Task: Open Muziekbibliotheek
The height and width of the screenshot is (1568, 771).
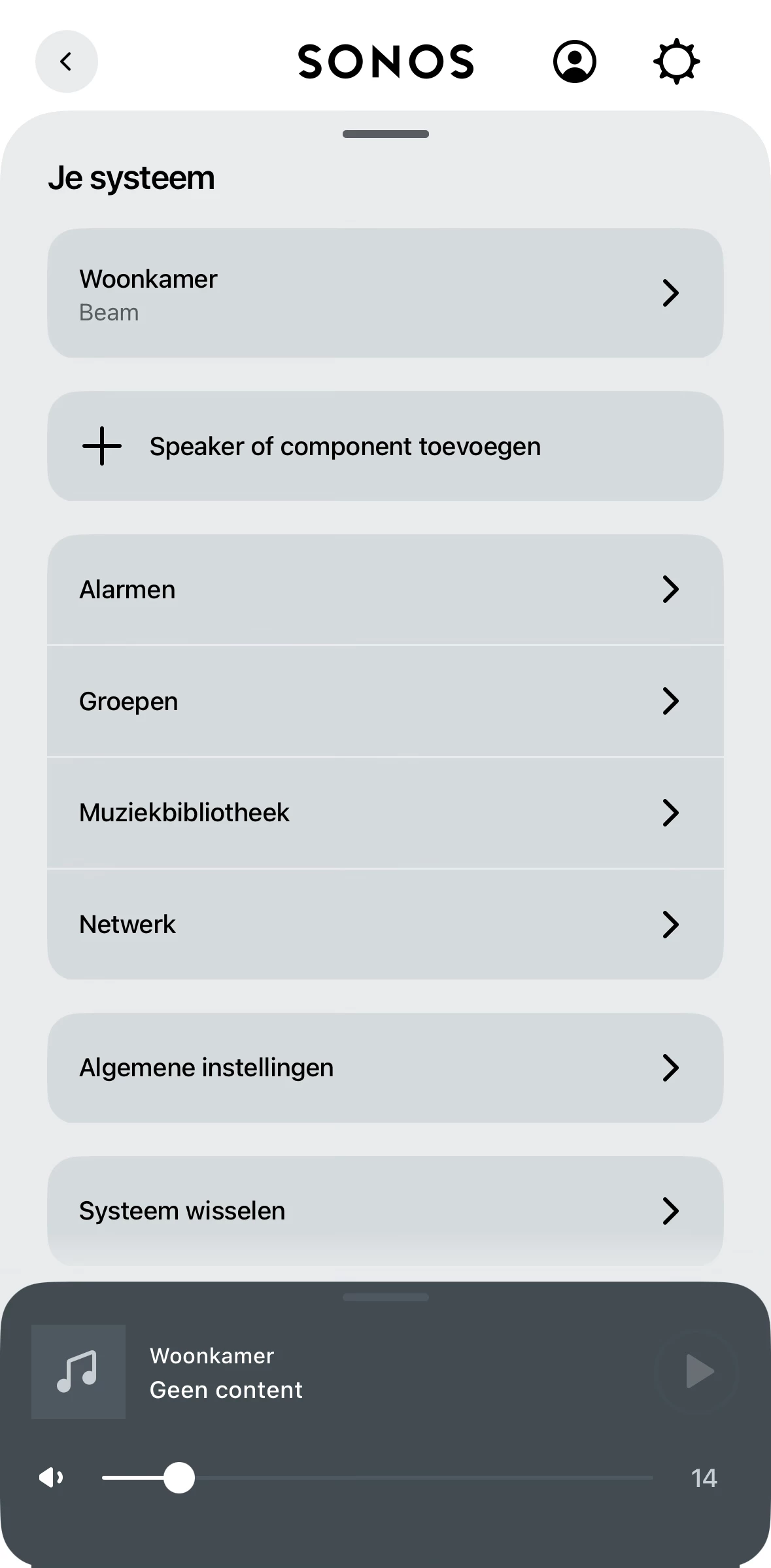Action: (385, 813)
